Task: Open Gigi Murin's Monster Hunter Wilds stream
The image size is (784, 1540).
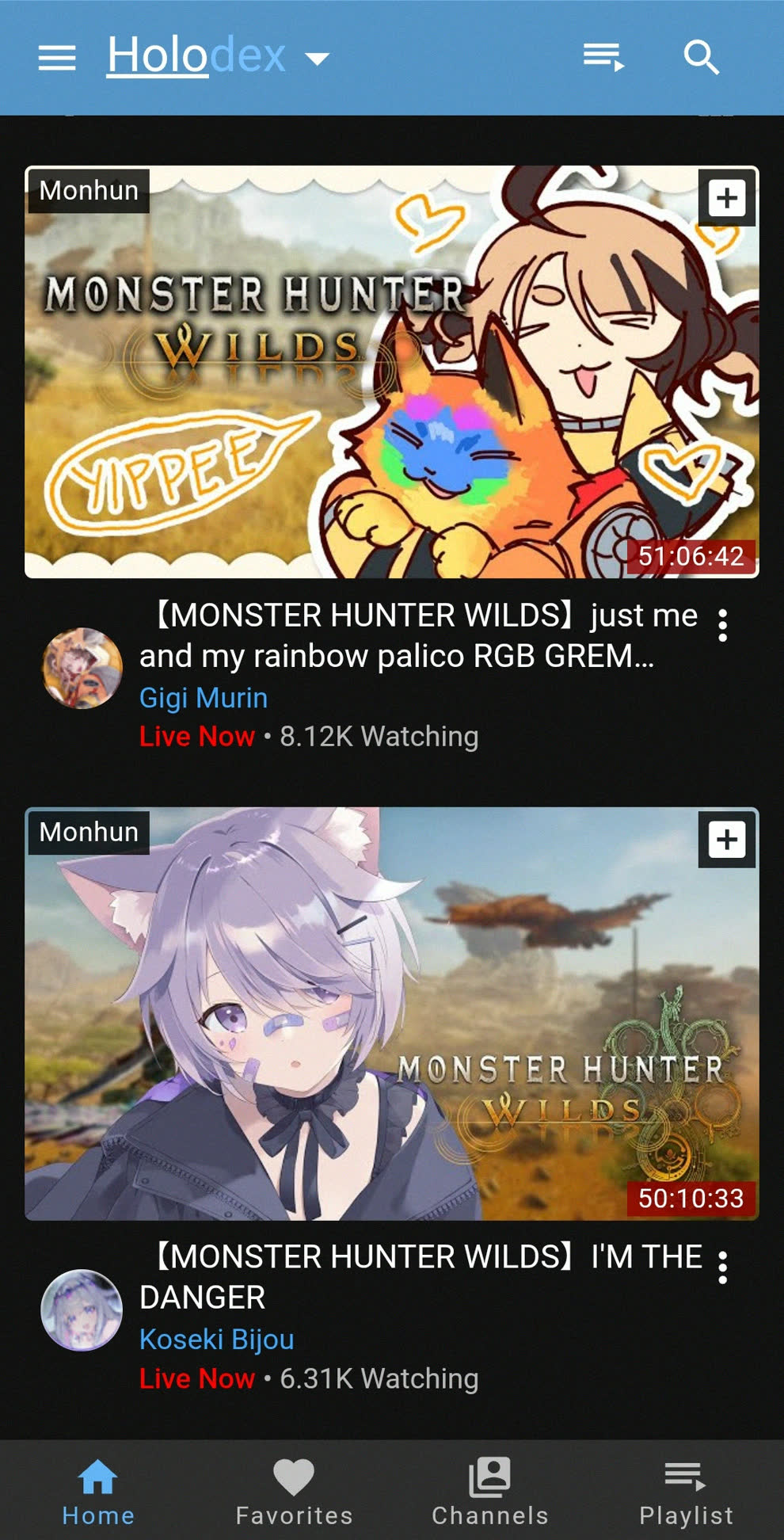Action: 391,372
